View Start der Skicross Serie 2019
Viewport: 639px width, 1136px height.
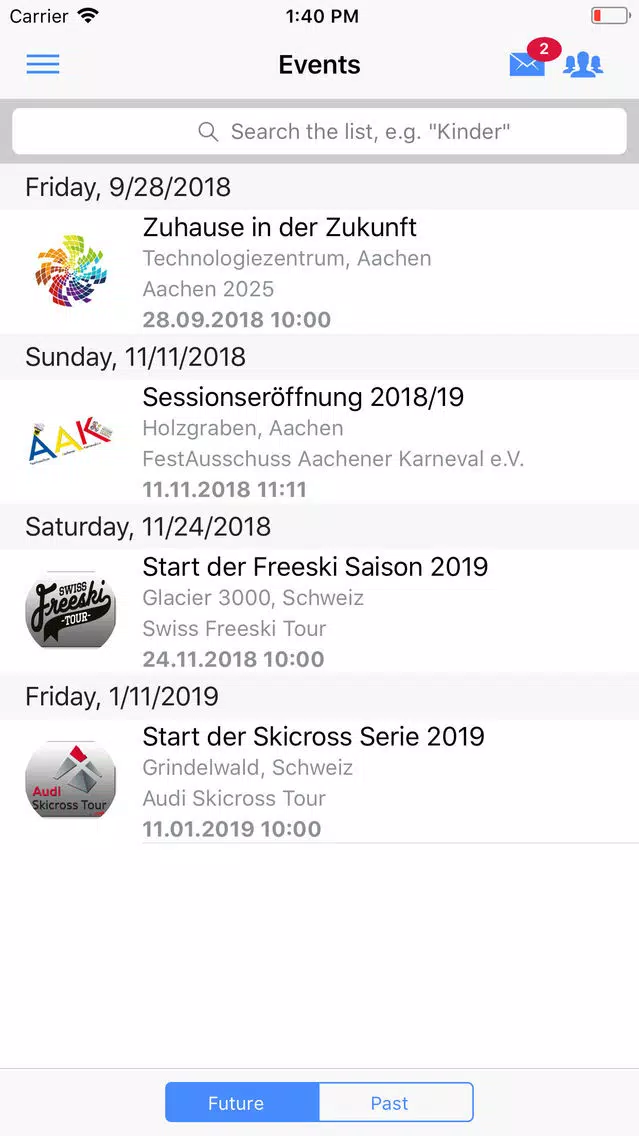point(320,782)
